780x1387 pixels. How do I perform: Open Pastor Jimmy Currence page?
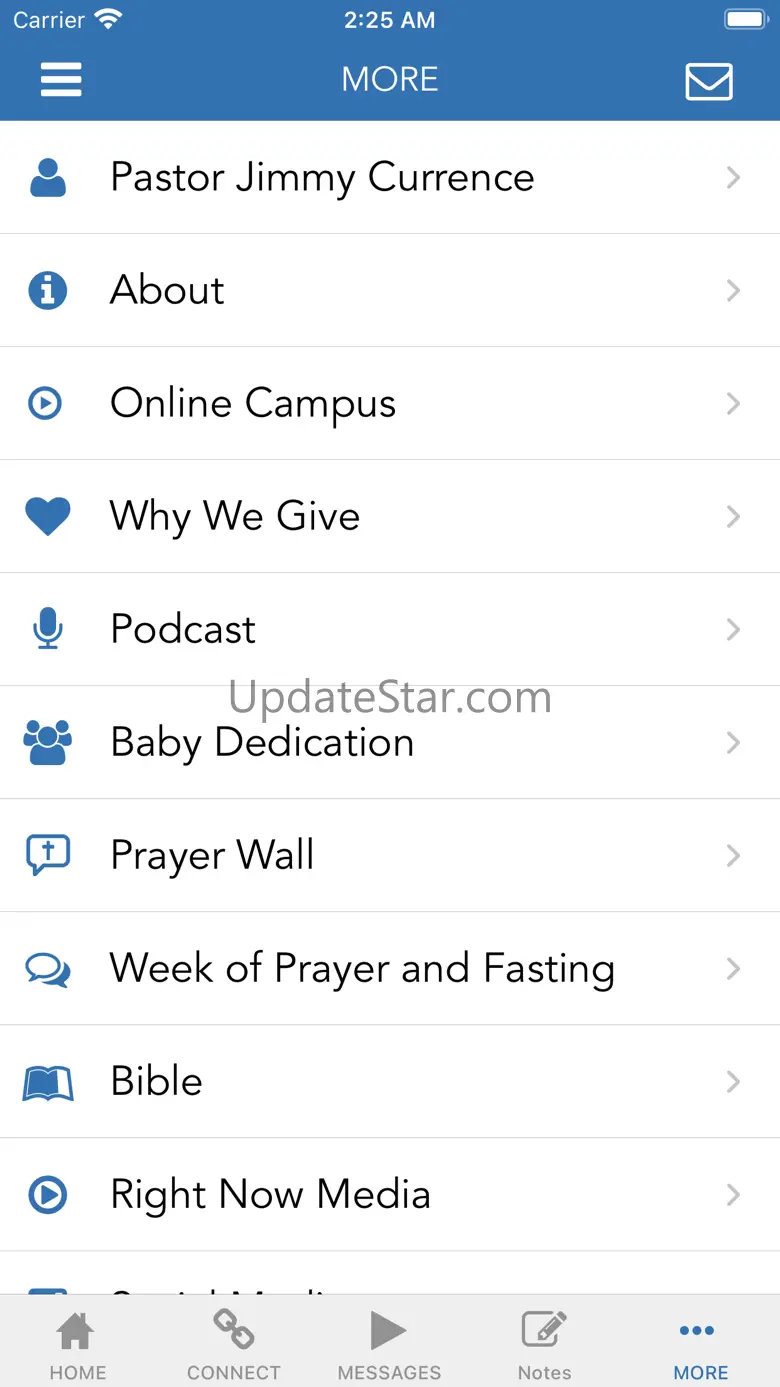390,178
